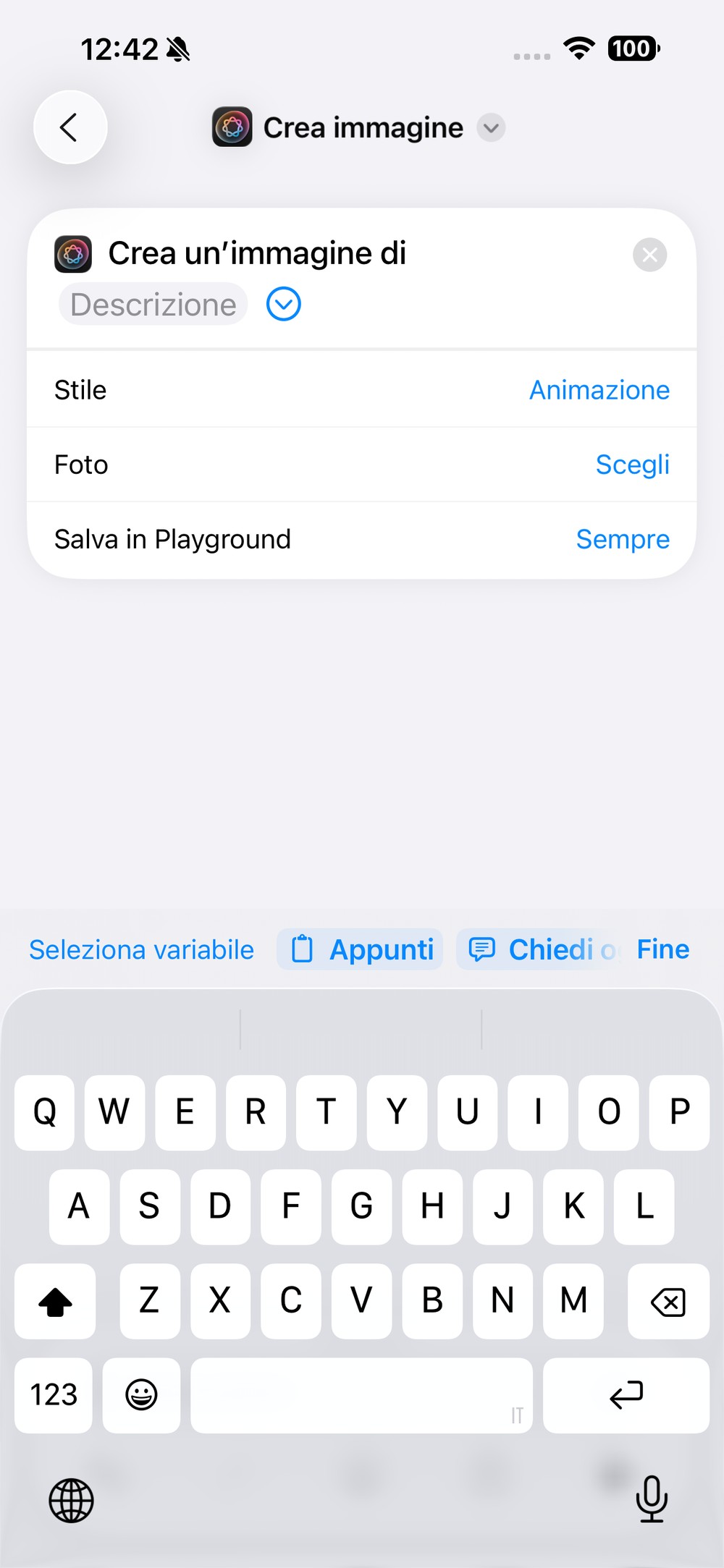This screenshot has height=1568, width=724.
Task: Tap Fine to finish editing
Action: 662,949
